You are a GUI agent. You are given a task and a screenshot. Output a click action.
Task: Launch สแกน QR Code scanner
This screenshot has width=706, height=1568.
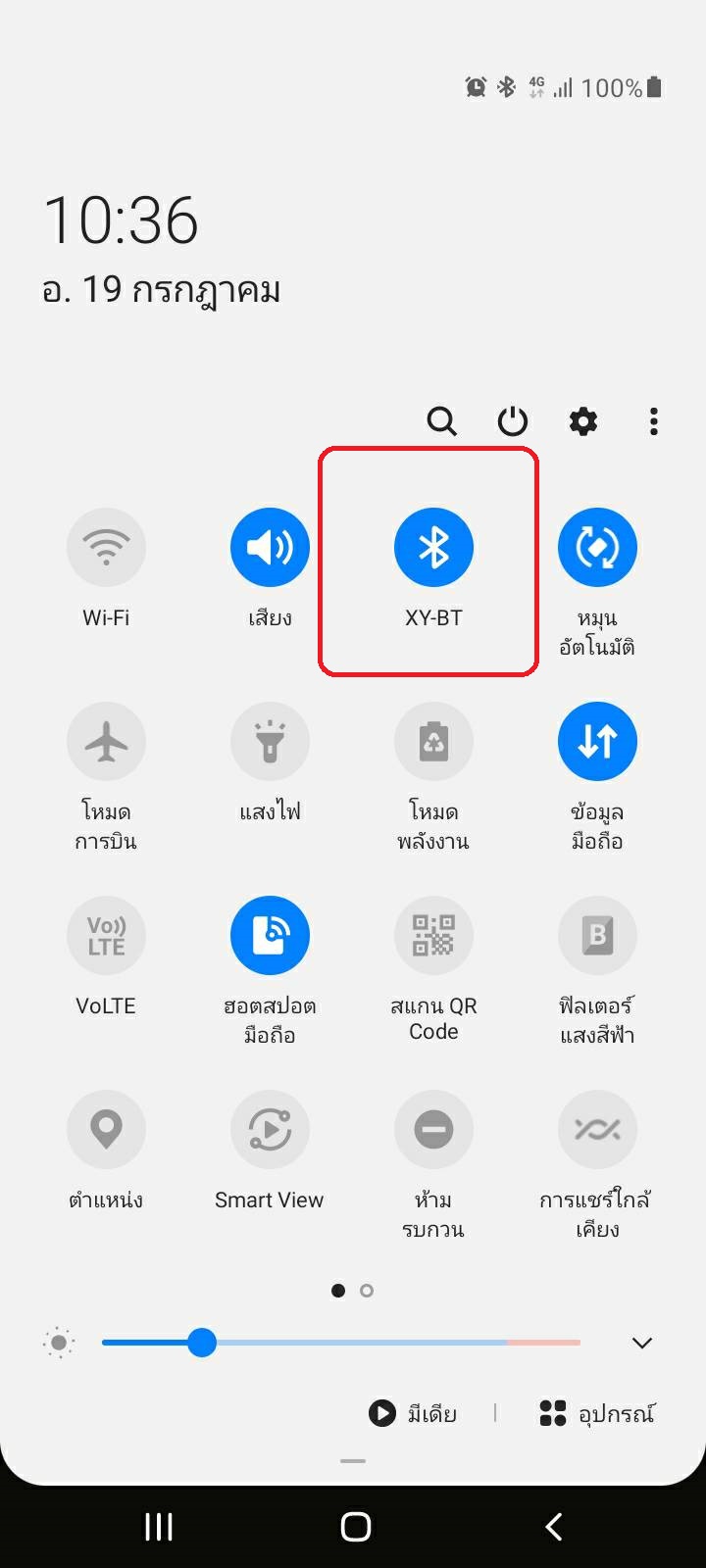(x=433, y=936)
